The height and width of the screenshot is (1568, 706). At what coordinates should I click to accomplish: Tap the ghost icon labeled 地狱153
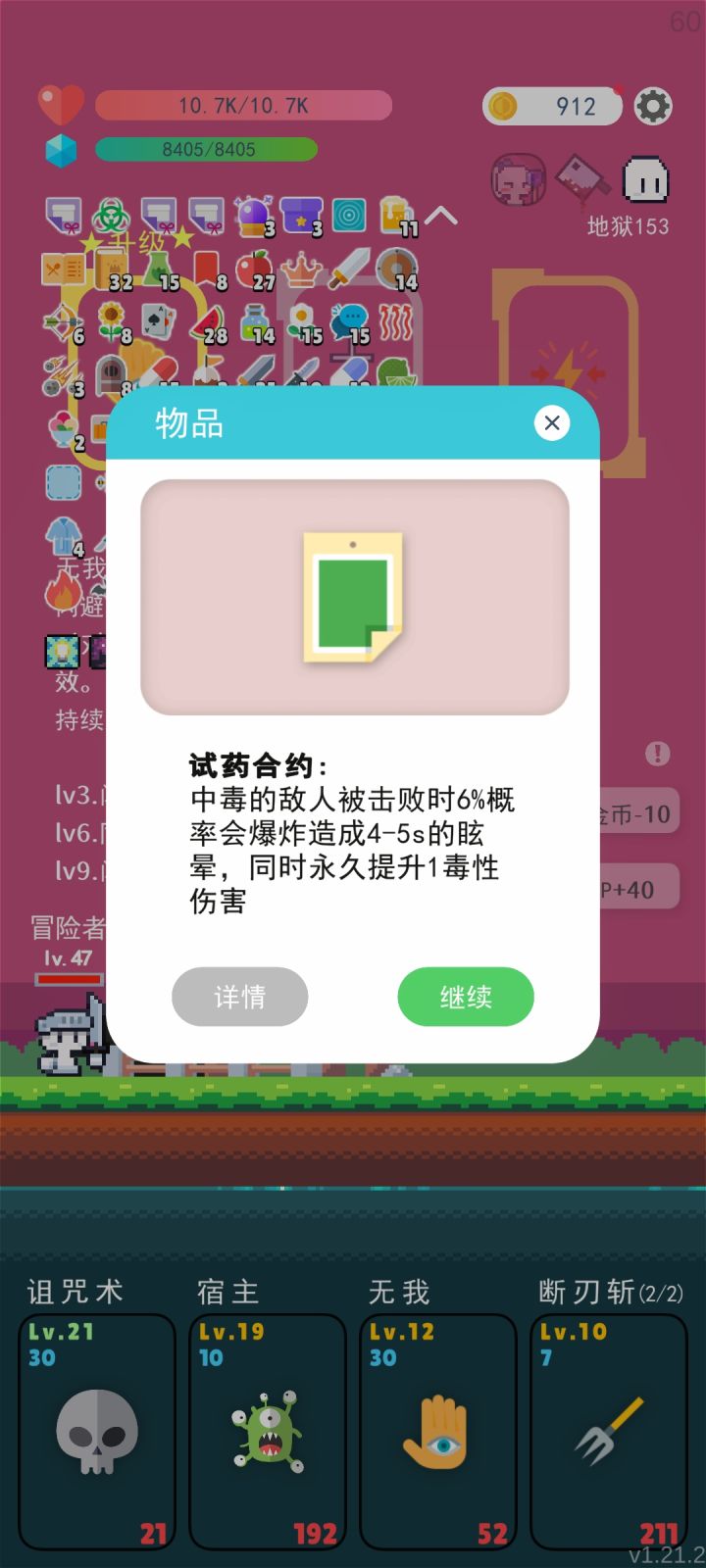(647, 181)
